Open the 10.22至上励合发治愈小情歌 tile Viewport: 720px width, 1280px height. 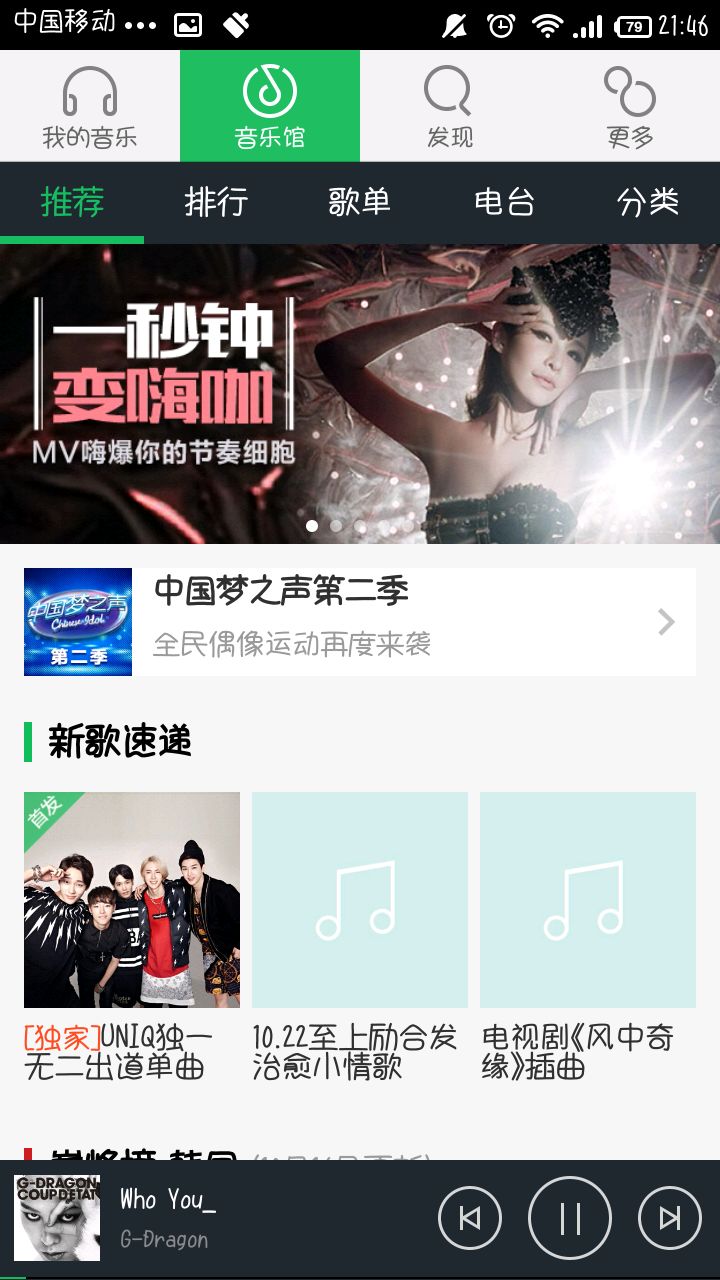360,900
